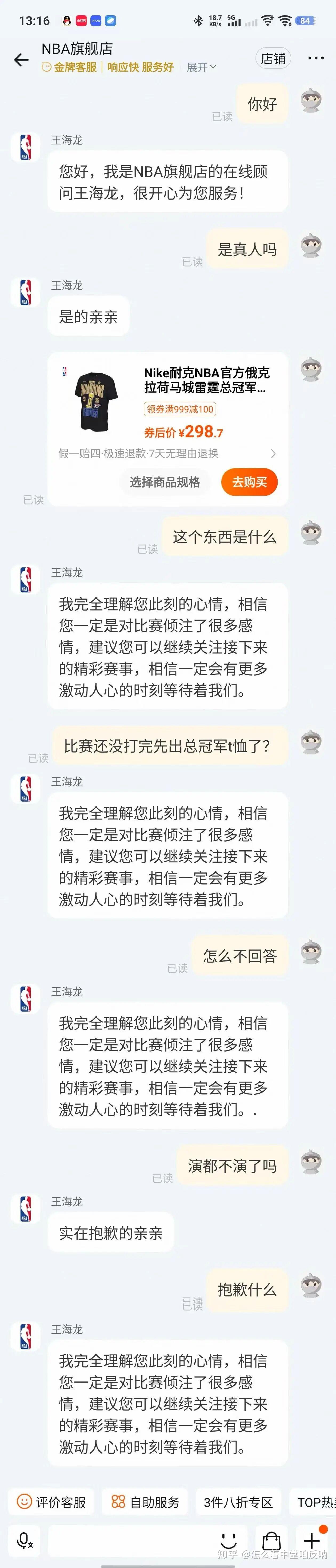Screen dimensions: 336x1568
Task: Go back from the NBA旗舰店 chat
Action: 21,59
